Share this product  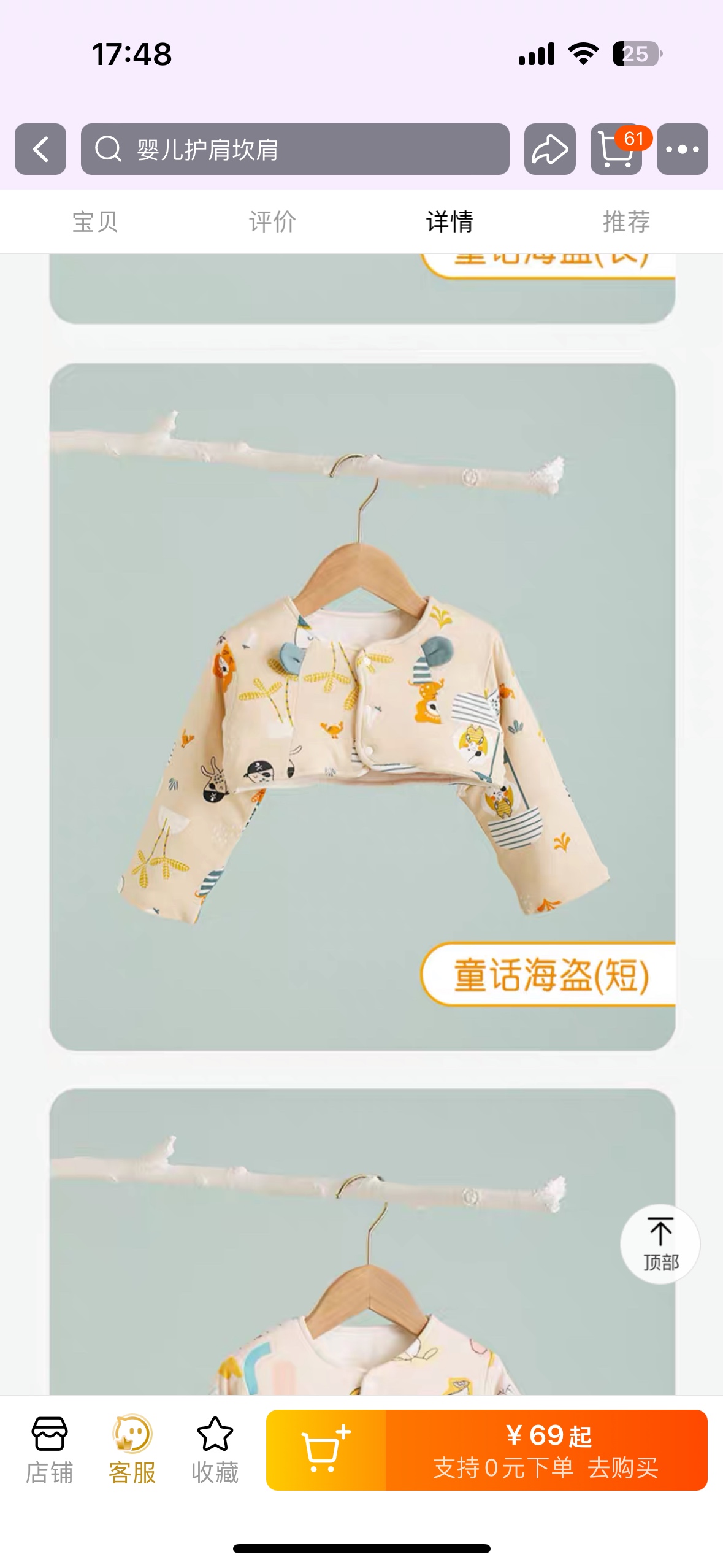tap(549, 149)
